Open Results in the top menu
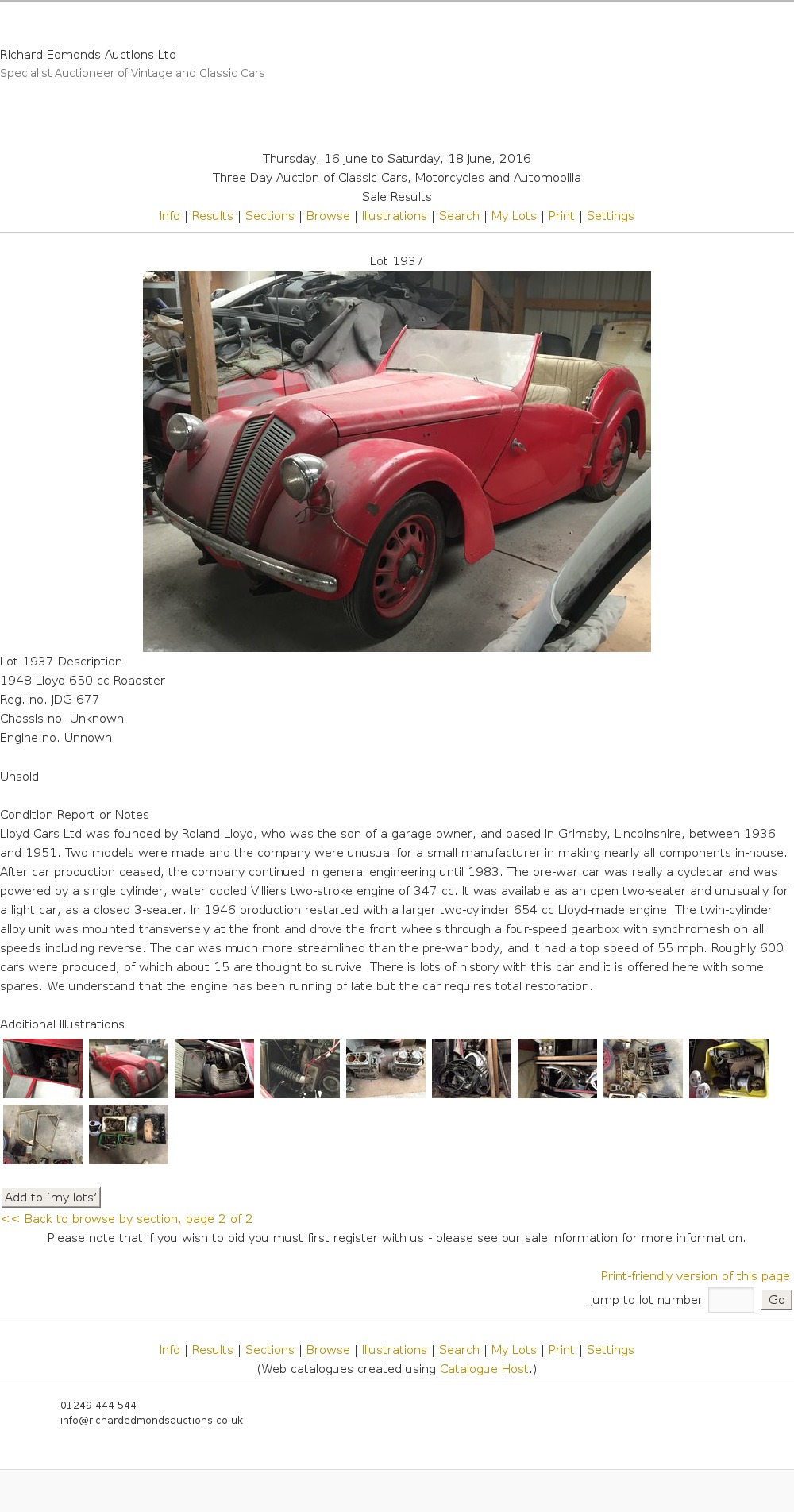The image size is (794, 1512). [x=212, y=216]
